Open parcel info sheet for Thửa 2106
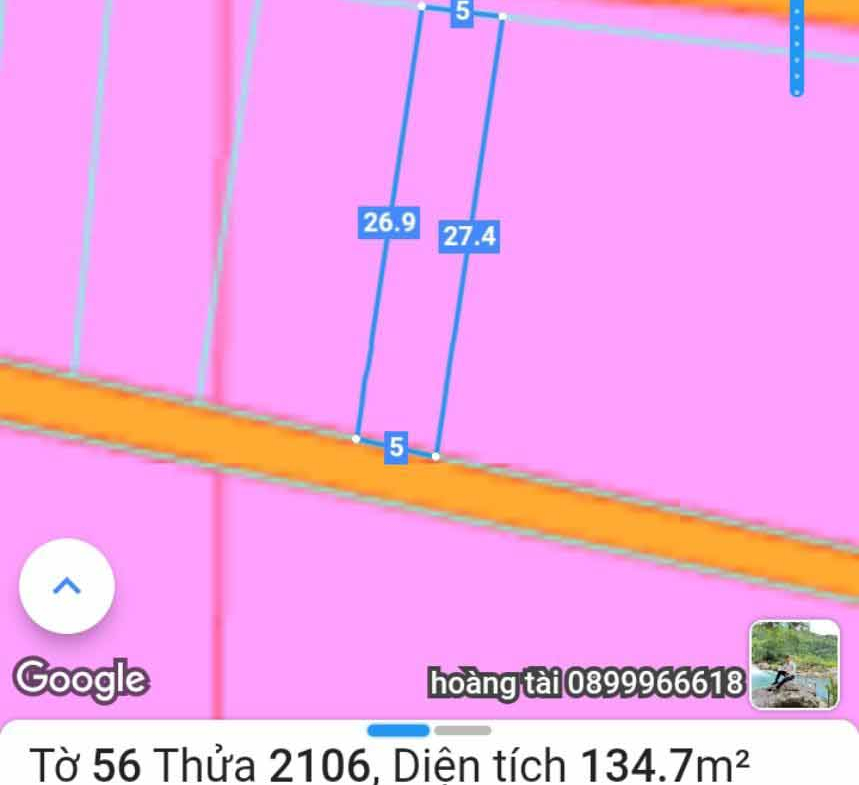859x785 pixels. pos(390,766)
